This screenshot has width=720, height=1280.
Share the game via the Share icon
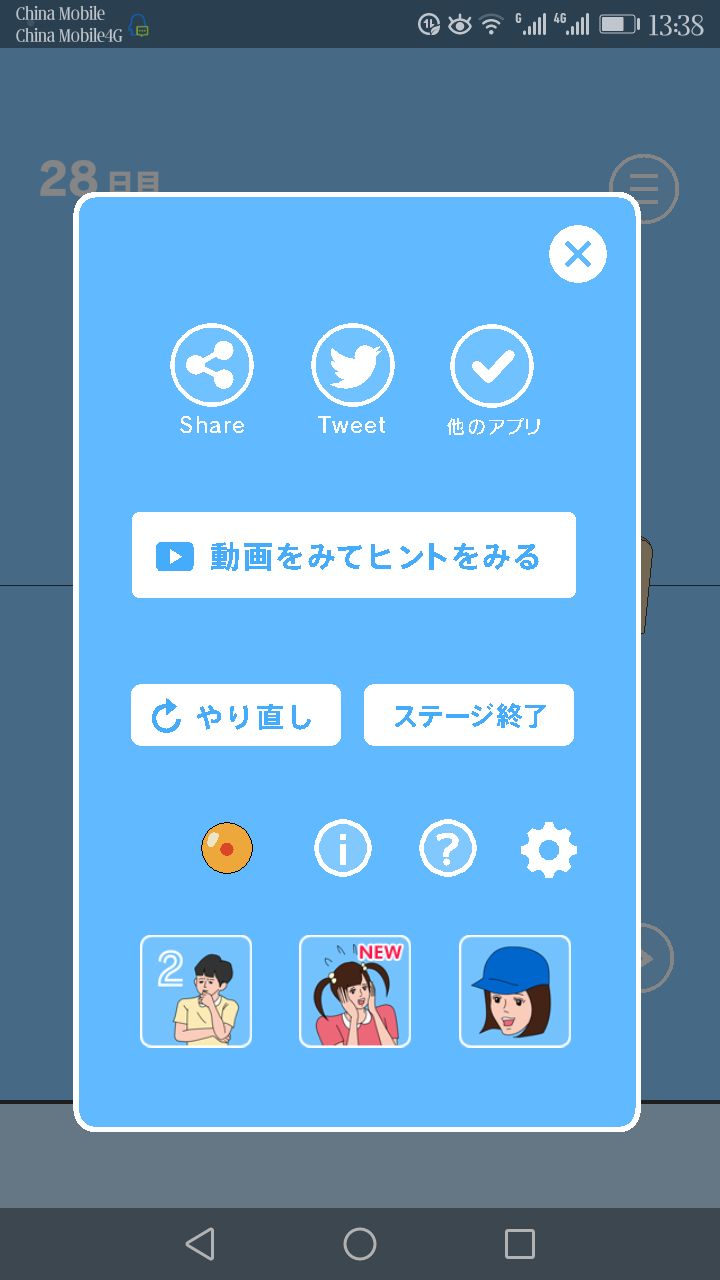212,363
